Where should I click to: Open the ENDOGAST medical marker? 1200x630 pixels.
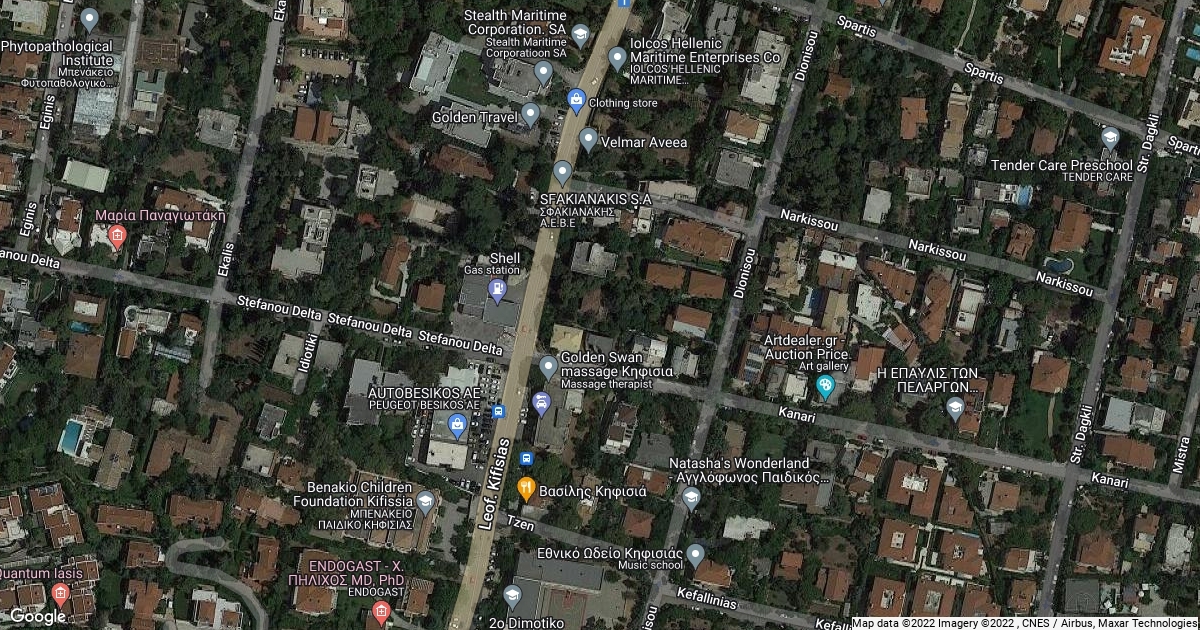coord(380,610)
